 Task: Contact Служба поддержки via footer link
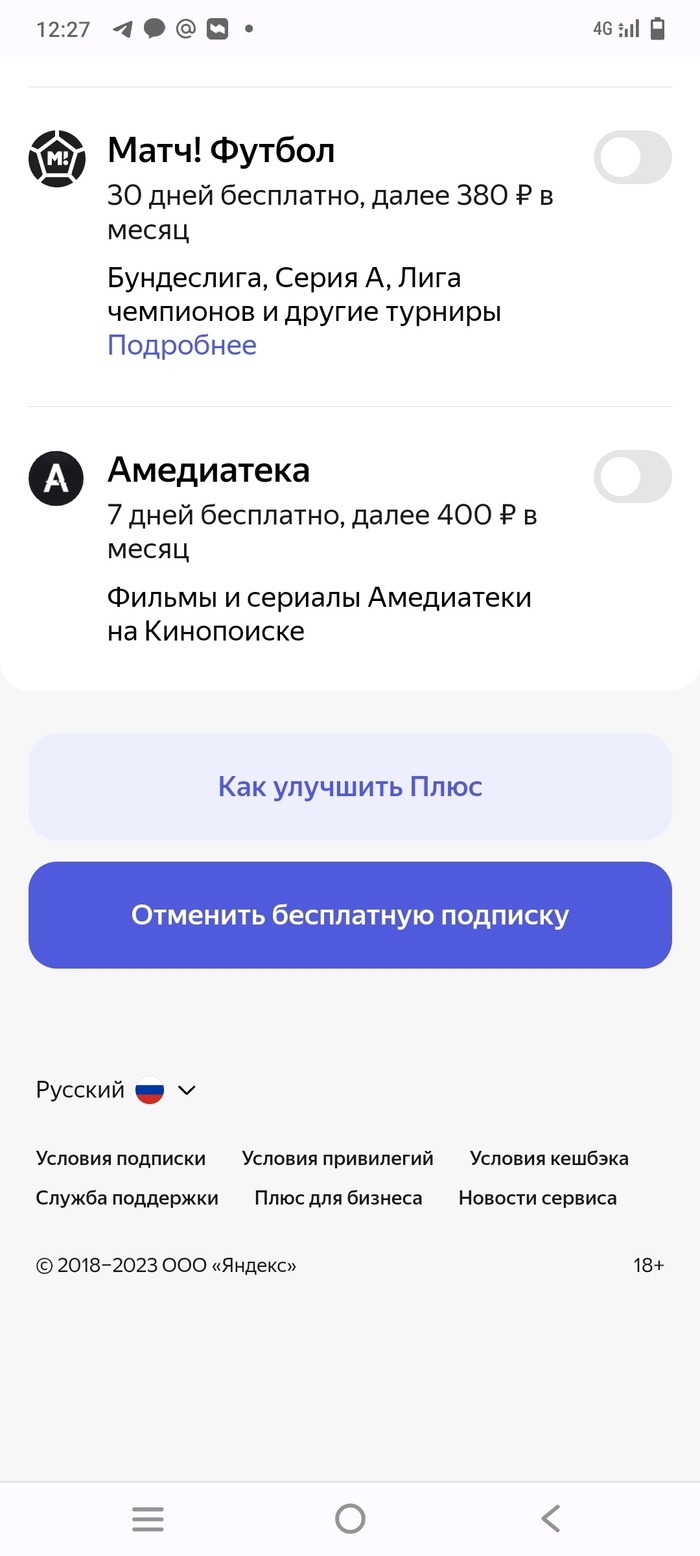127,1198
